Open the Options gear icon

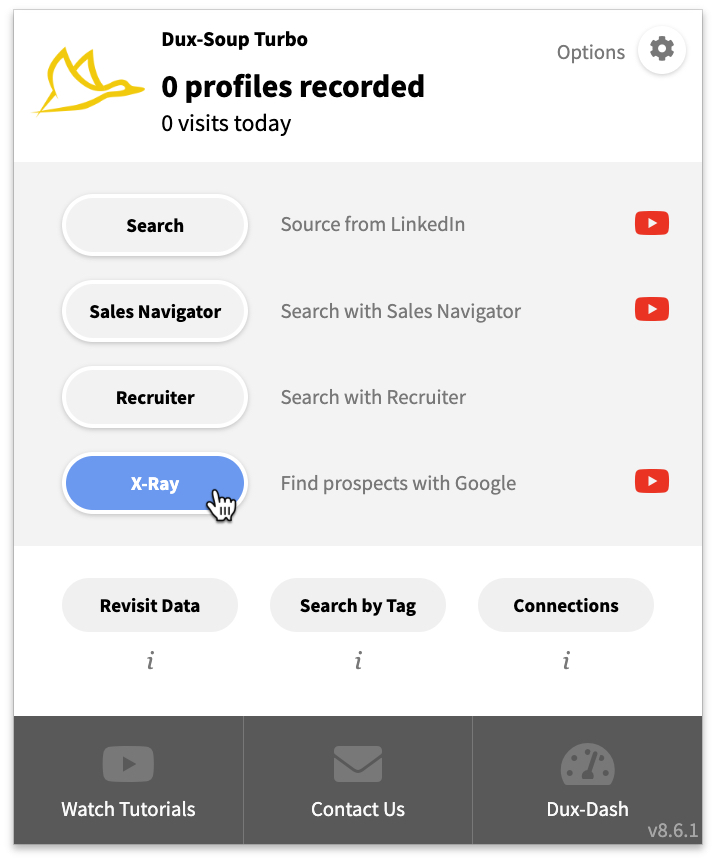point(661,50)
